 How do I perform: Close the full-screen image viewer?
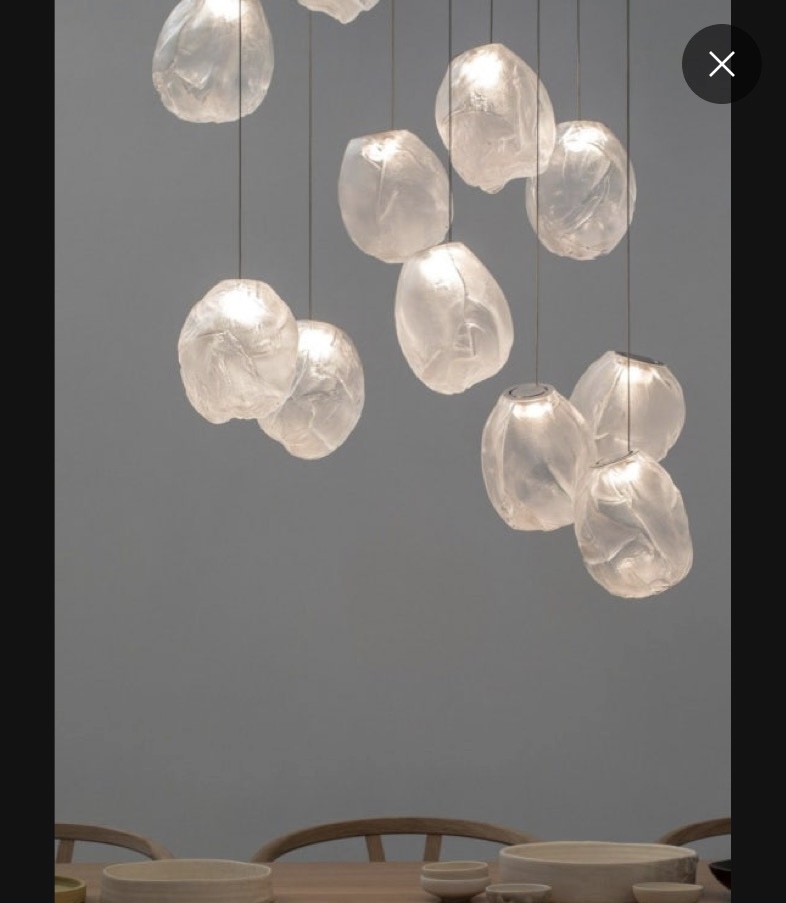721,64
